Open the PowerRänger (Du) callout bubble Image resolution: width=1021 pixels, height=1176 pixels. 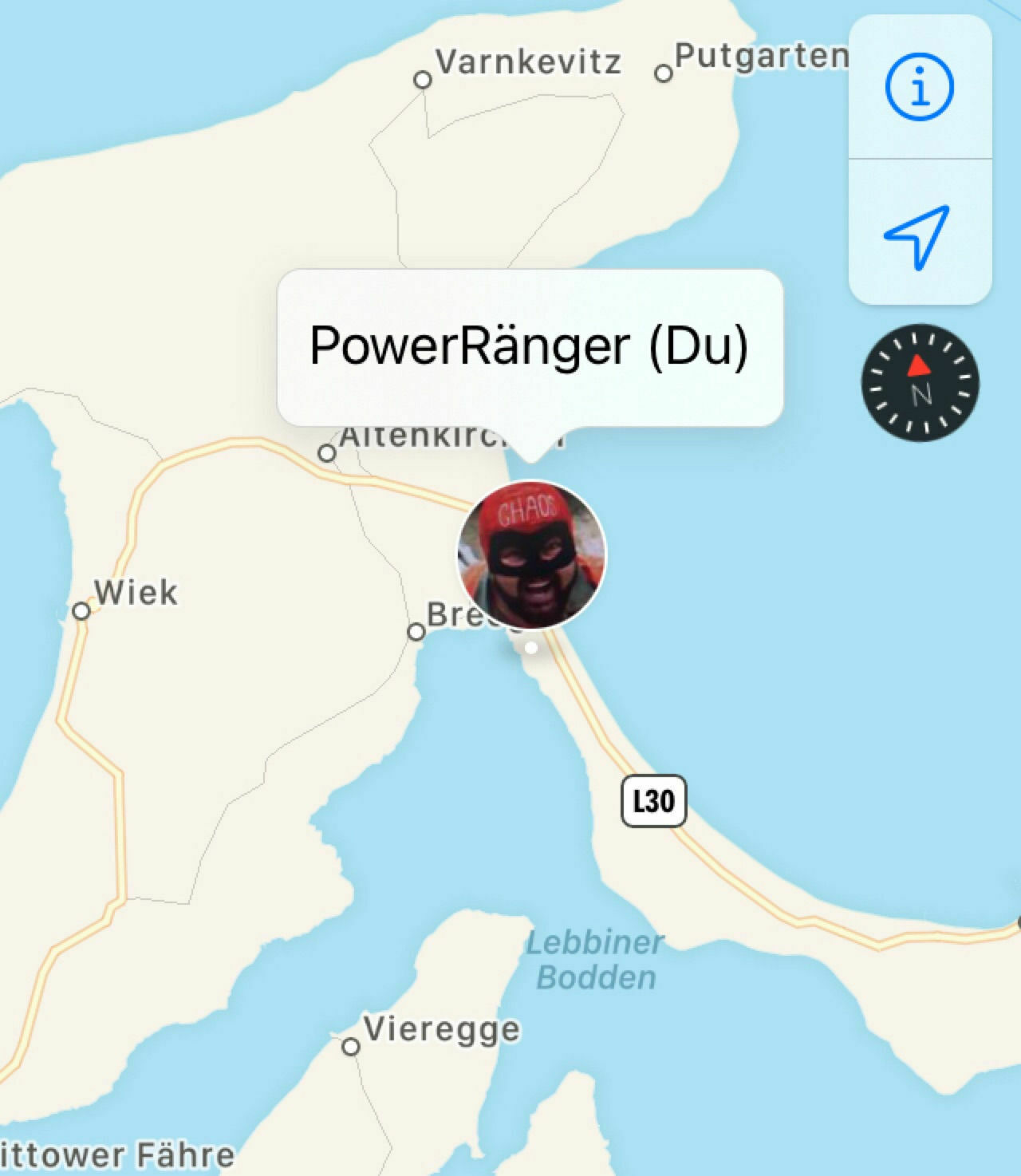[530, 347]
